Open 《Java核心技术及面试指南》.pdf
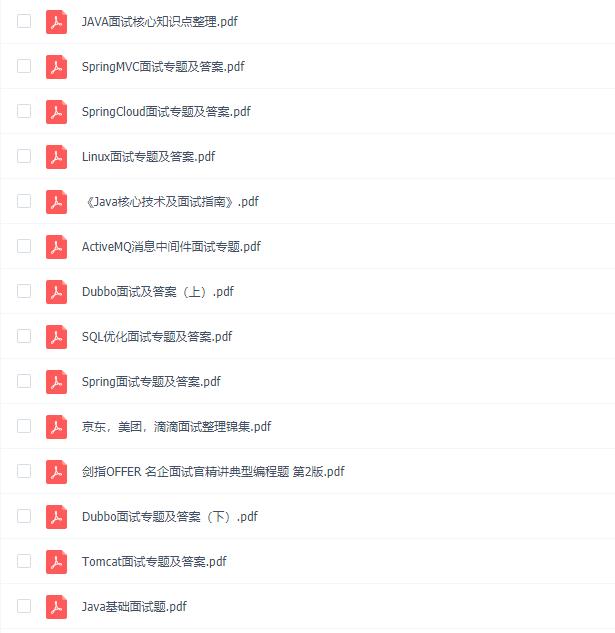Image resolution: width=615 pixels, height=633 pixels. click(170, 201)
